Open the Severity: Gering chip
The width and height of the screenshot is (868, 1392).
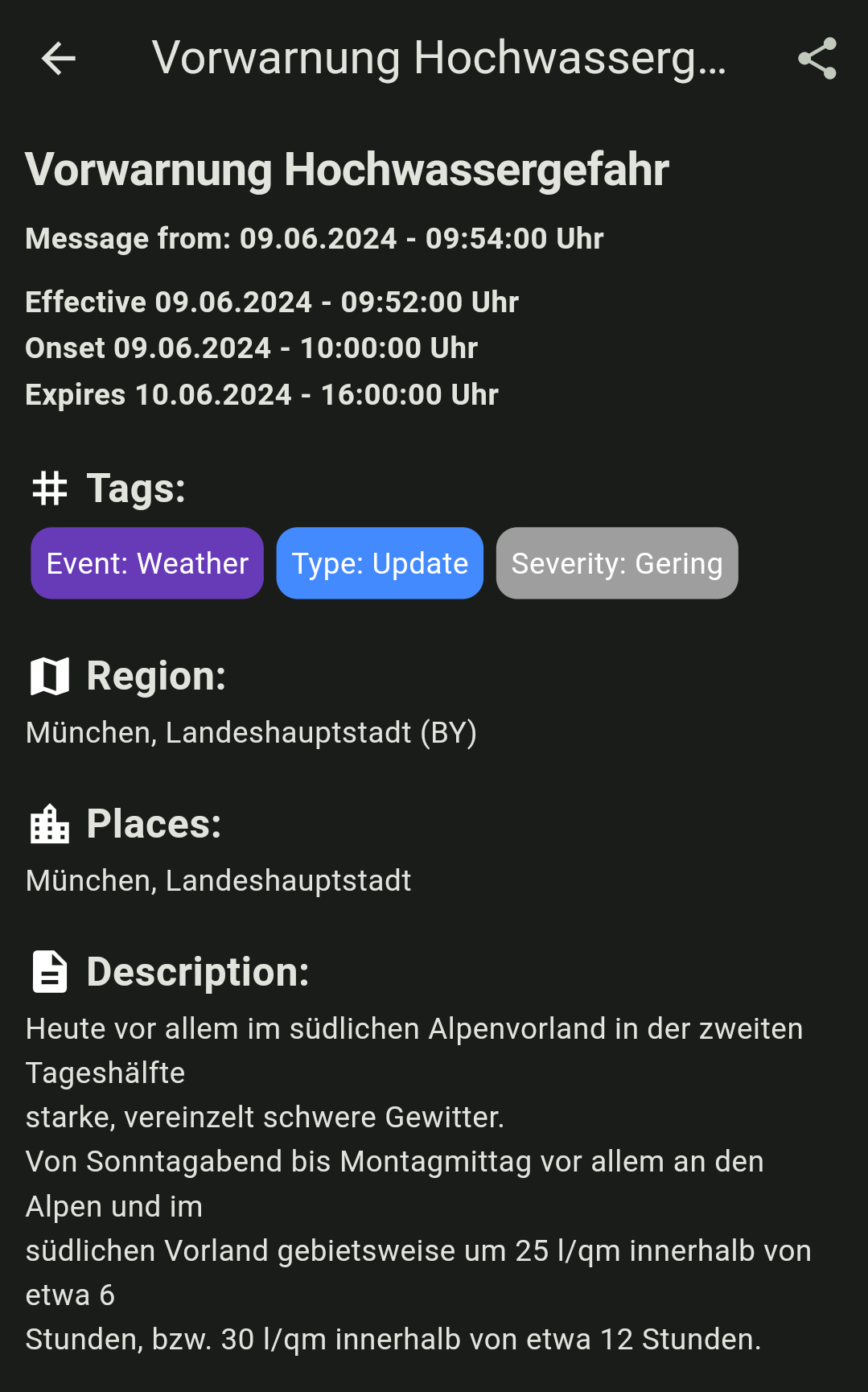coord(617,563)
